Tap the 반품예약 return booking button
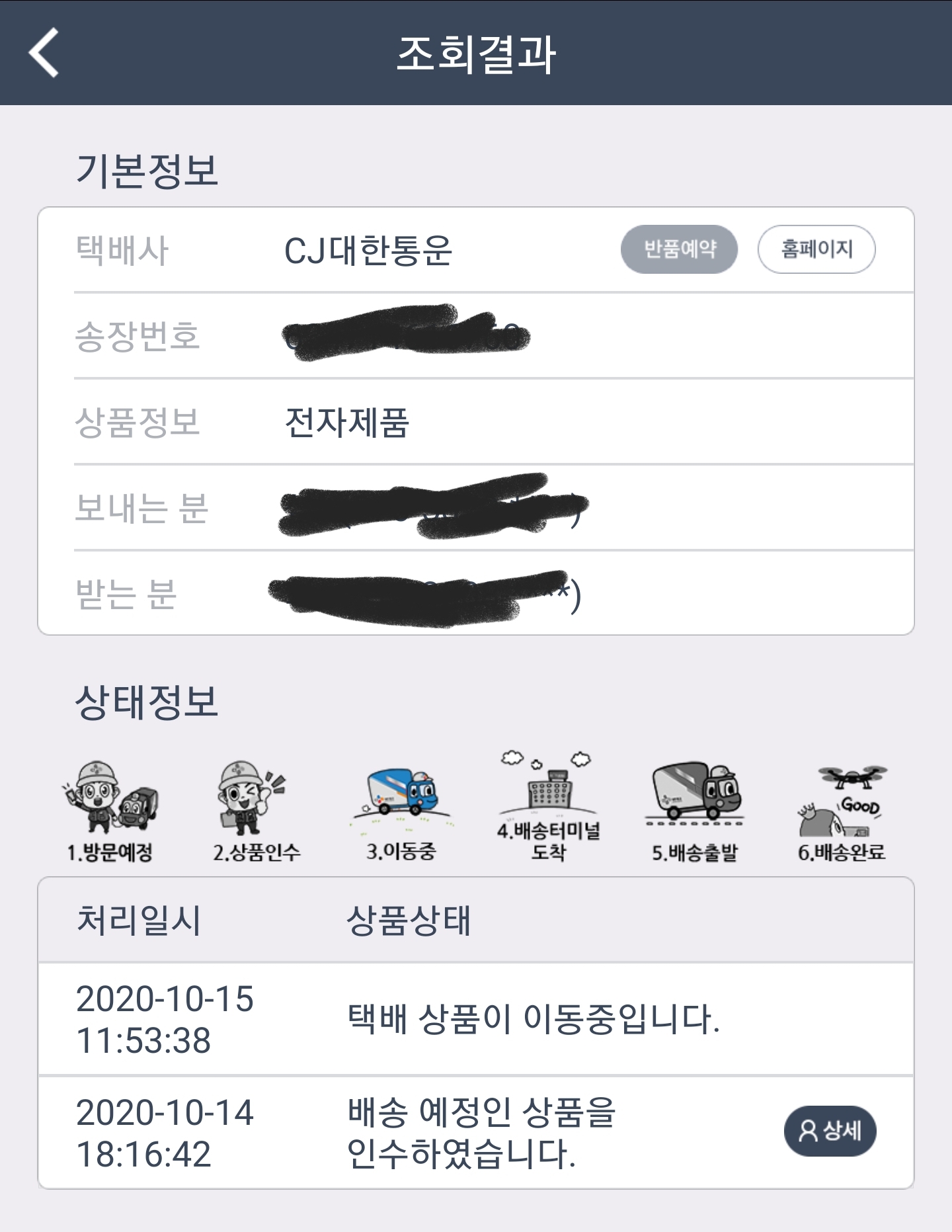The image size is (952, 1232). [679, 249]
